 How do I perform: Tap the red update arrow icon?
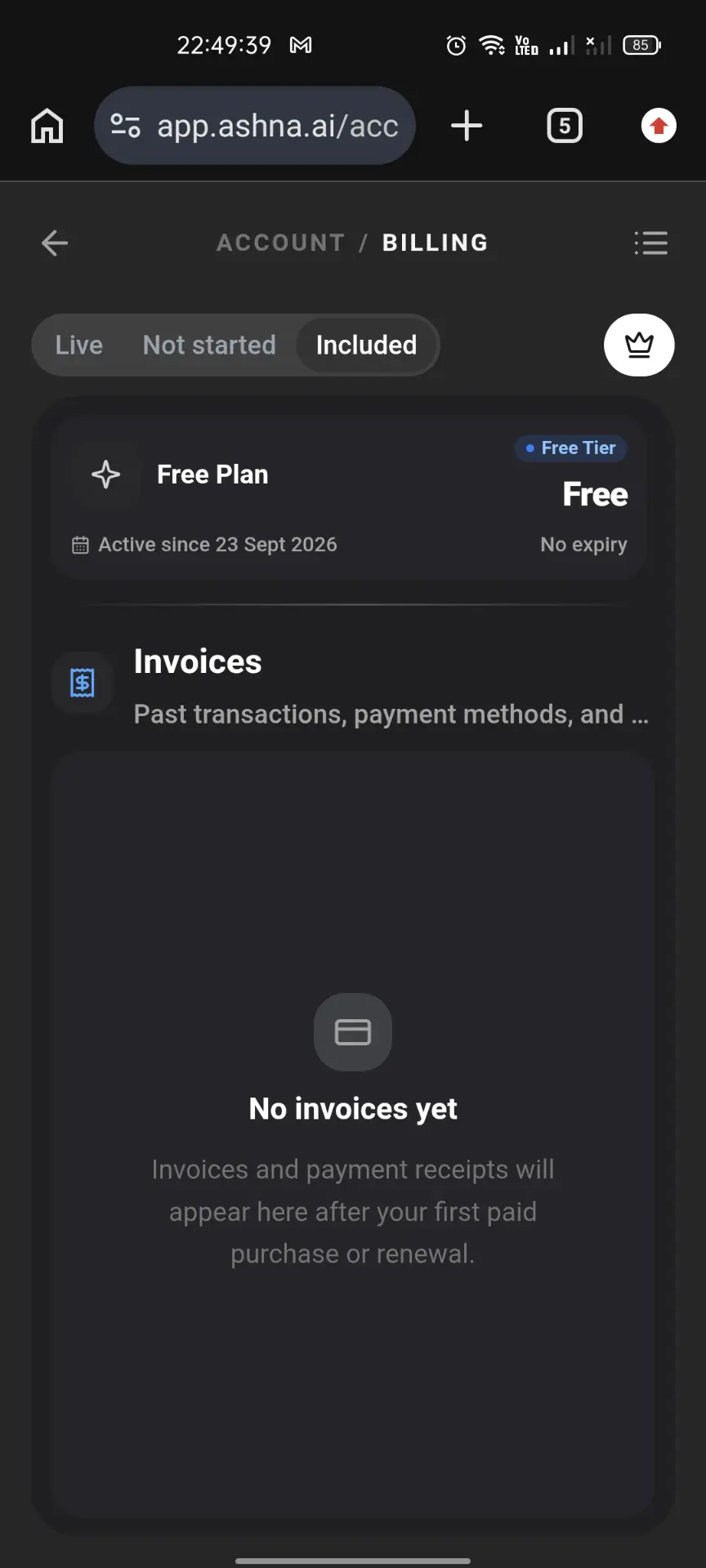[659, 126]
